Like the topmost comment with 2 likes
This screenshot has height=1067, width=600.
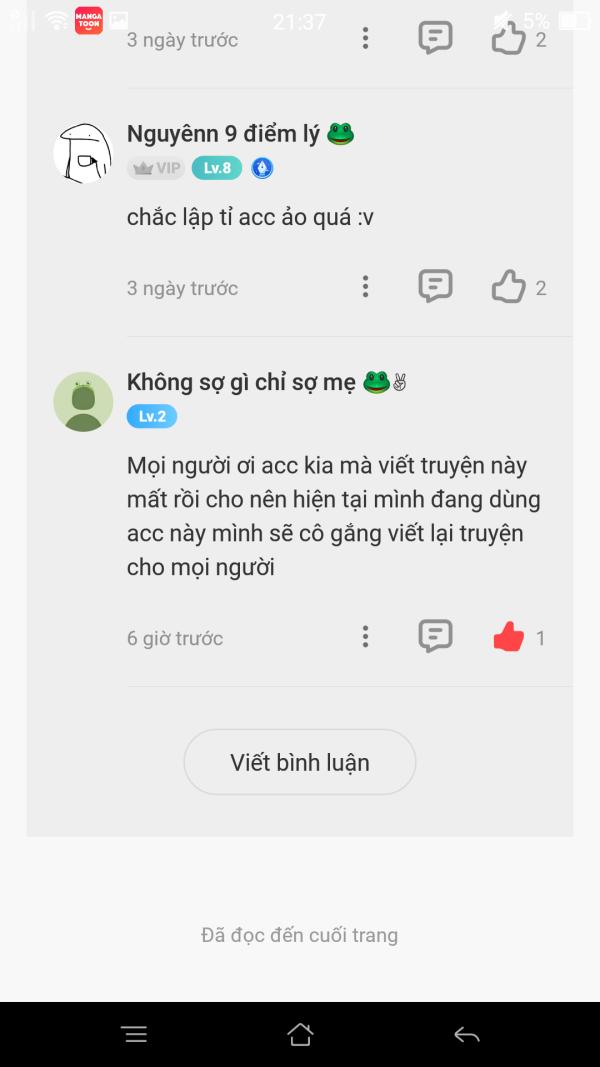tap(508, 38)
